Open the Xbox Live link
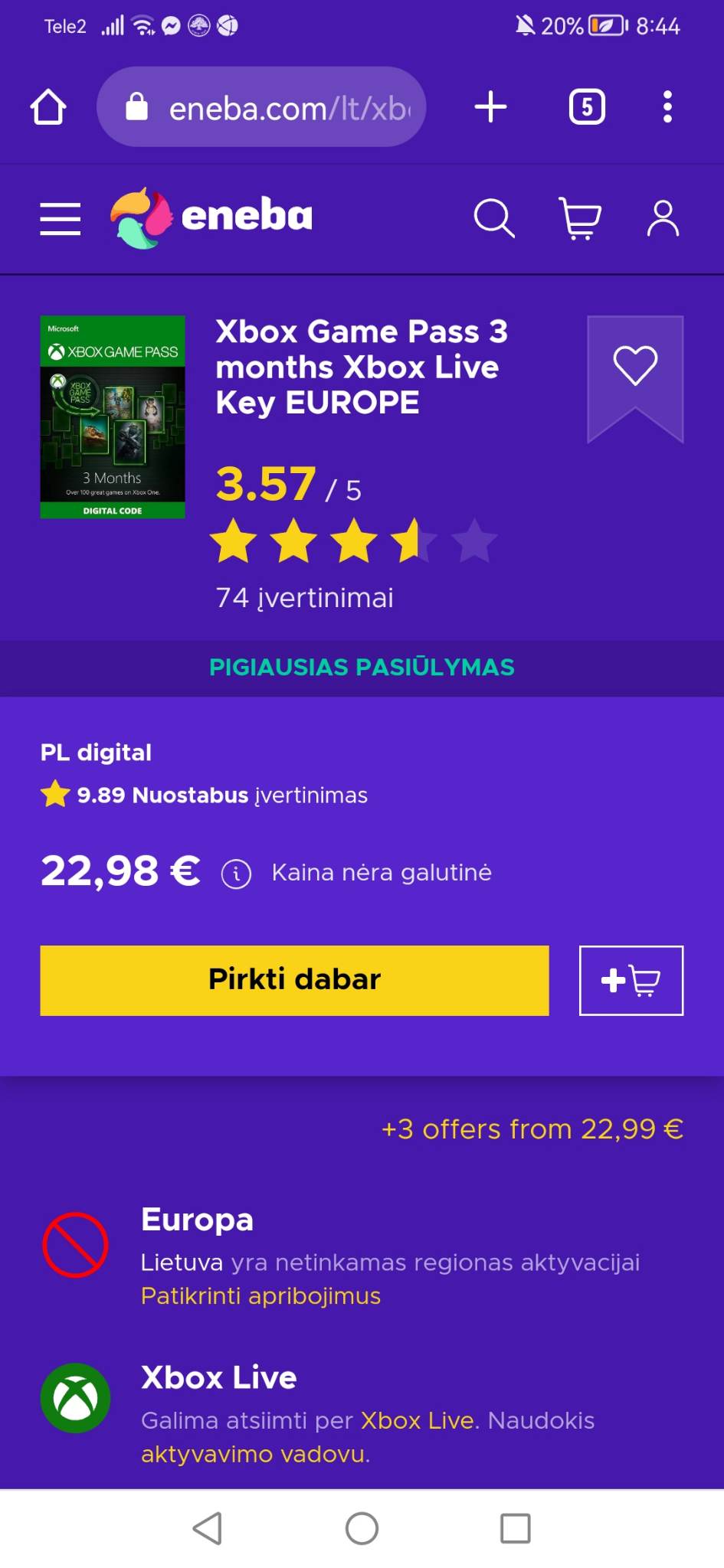 417,1420
